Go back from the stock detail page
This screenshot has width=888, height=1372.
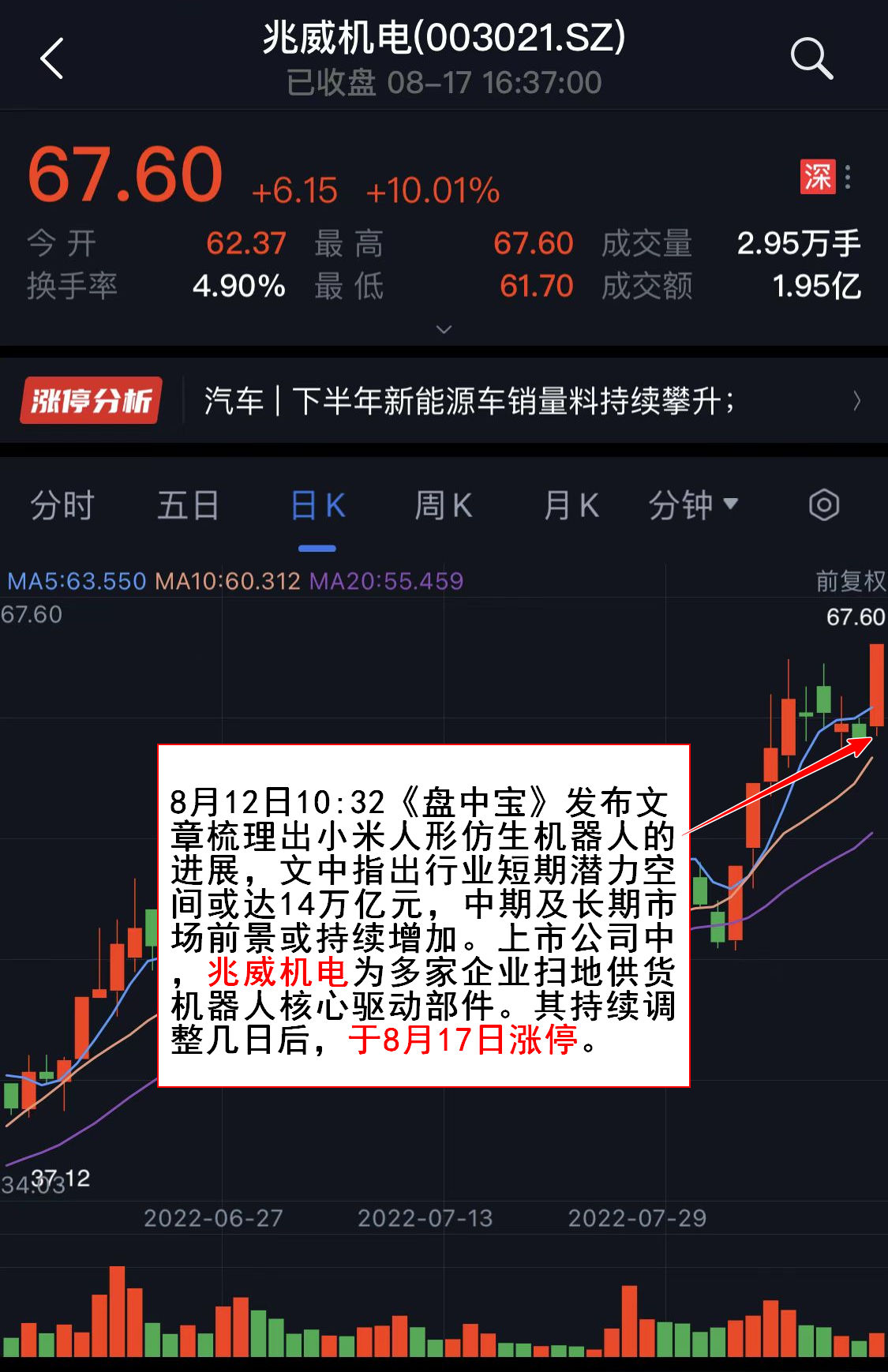[x=52, y=59]
